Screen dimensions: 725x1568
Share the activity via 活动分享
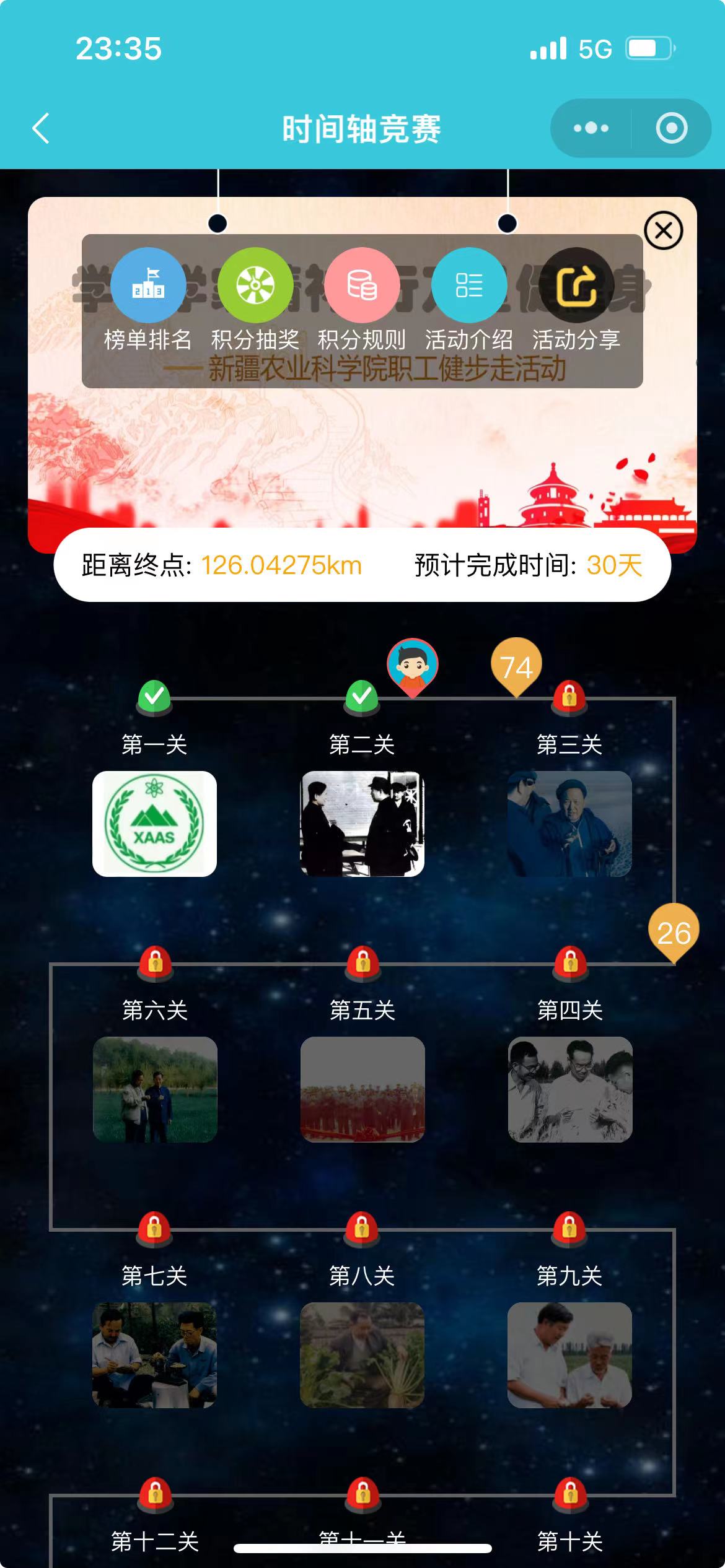tap(576, 285)
